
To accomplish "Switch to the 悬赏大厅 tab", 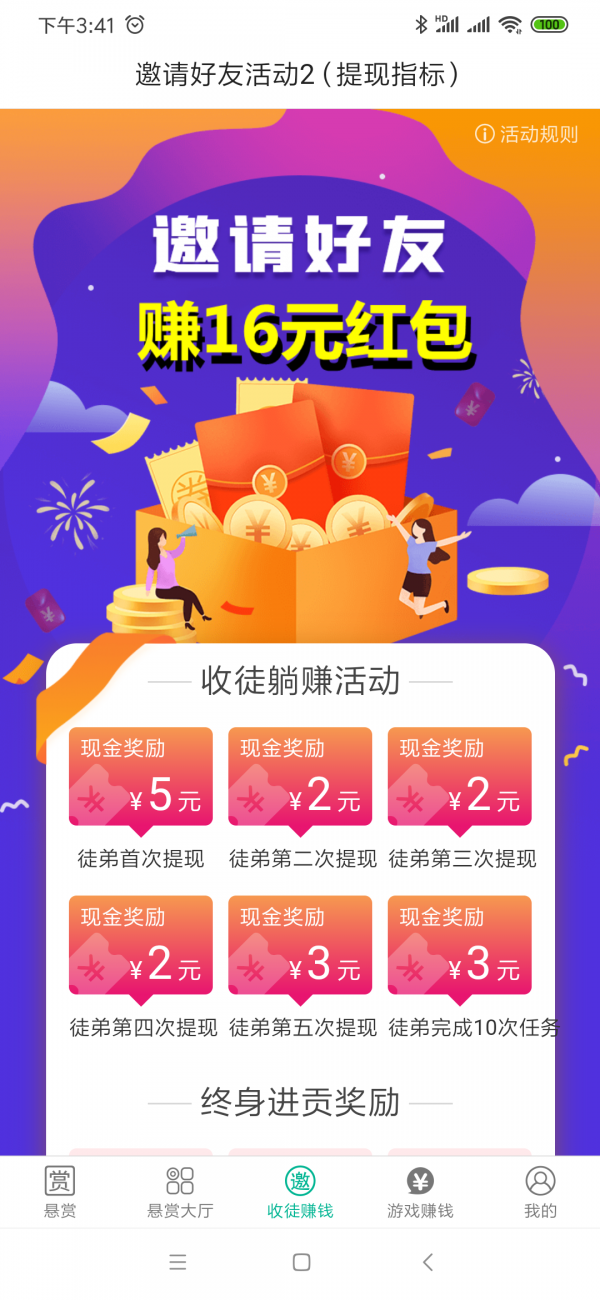I will [180, 1192].
